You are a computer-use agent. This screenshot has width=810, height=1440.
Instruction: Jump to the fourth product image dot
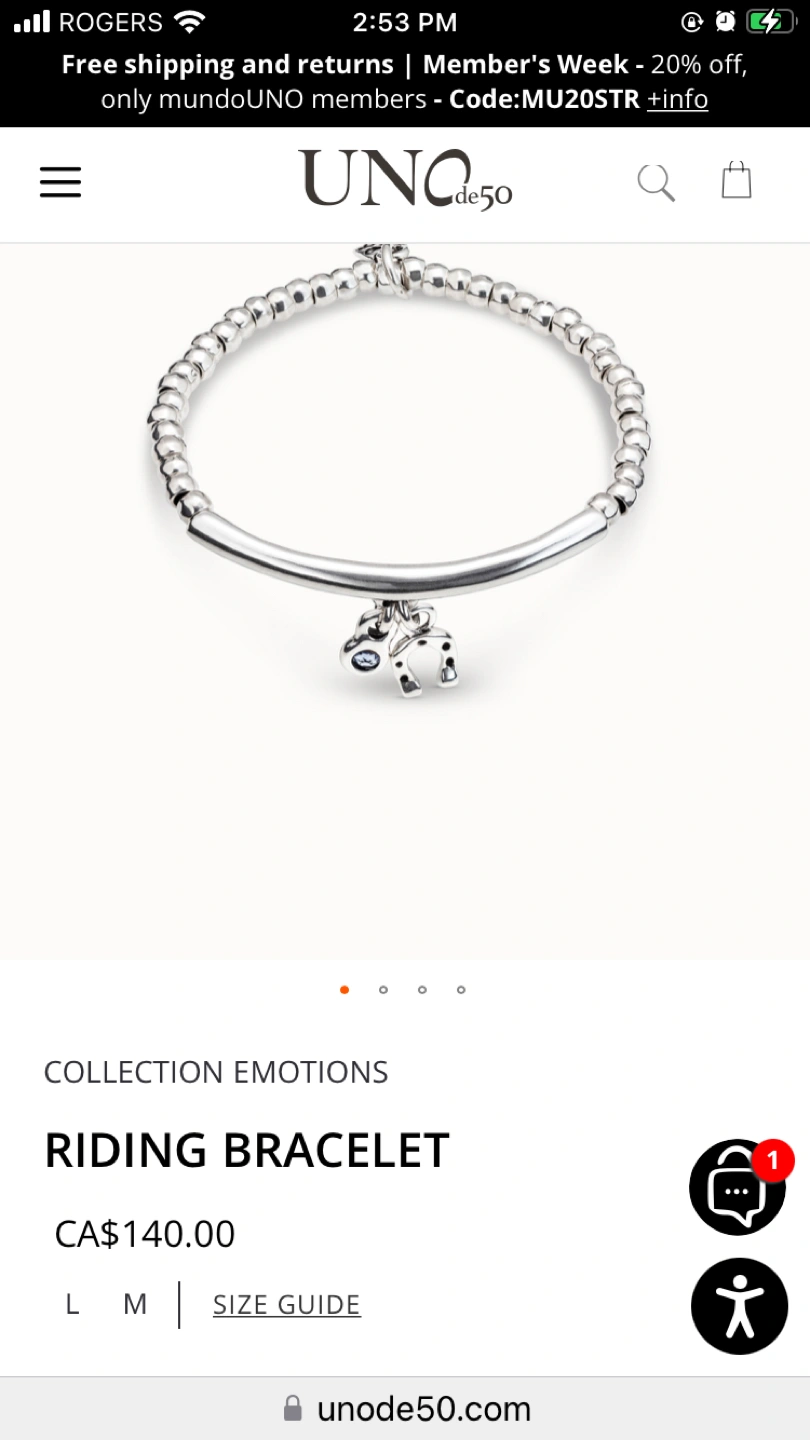click(461, 990)
